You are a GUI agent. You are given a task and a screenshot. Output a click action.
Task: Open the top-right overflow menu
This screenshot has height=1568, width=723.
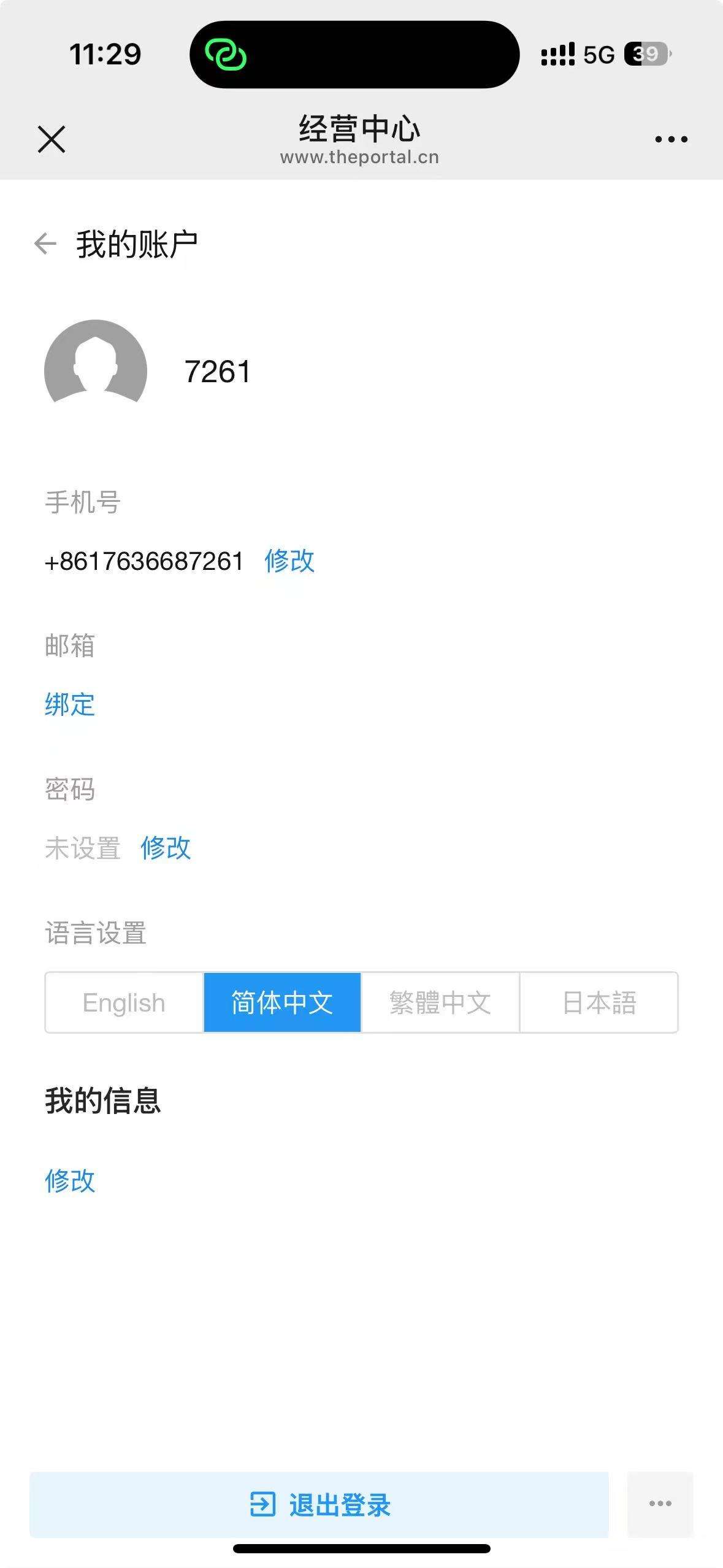point(671,139)
